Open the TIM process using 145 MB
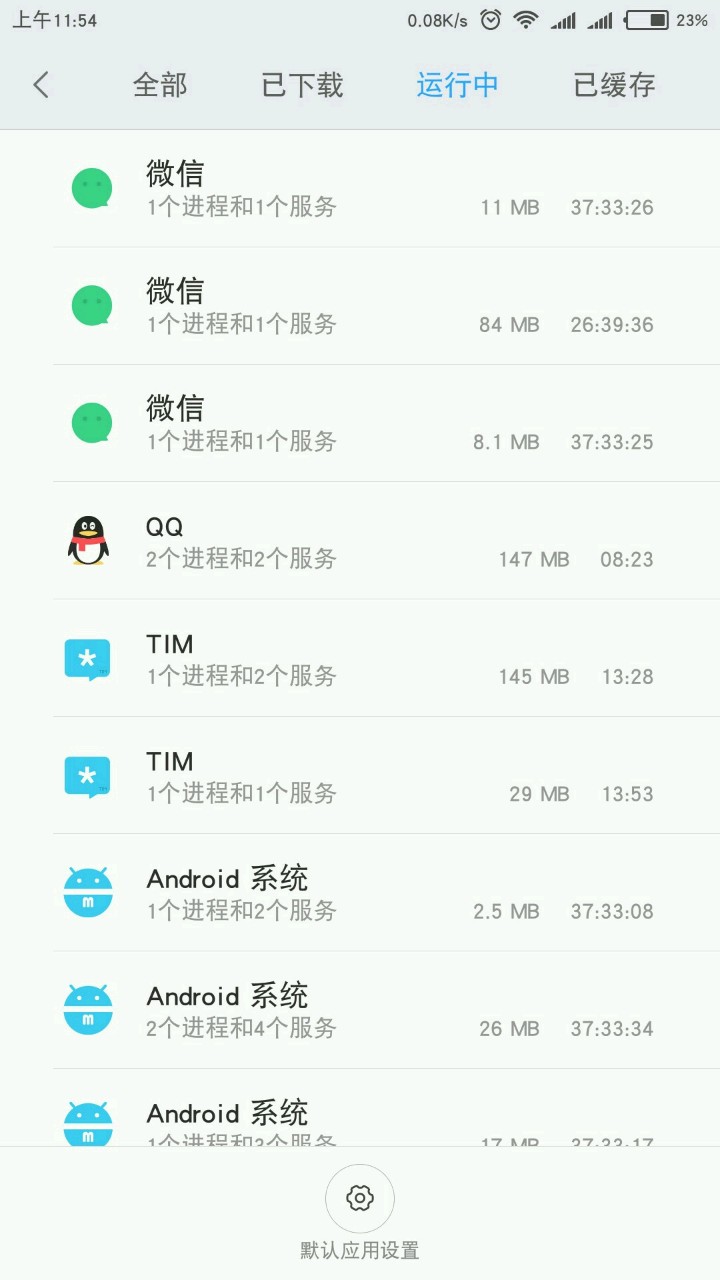Screen dimensions: 720x1280 coord(385,658)
